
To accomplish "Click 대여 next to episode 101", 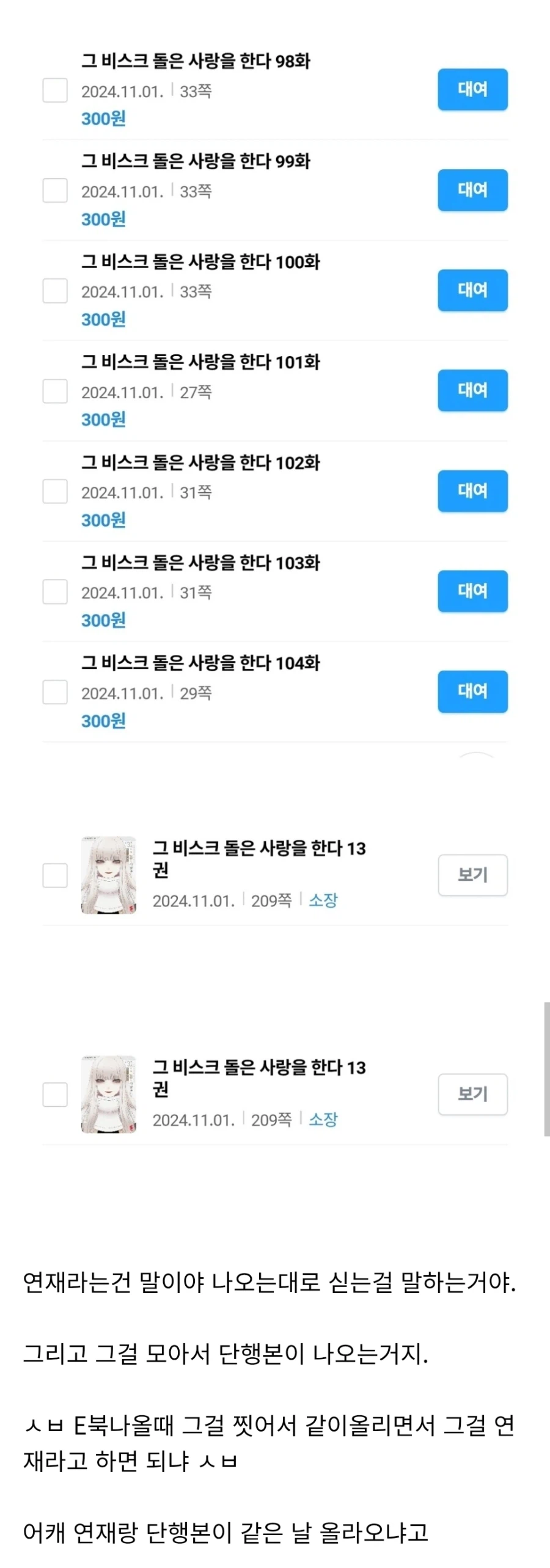I will [x=472, y=390].
